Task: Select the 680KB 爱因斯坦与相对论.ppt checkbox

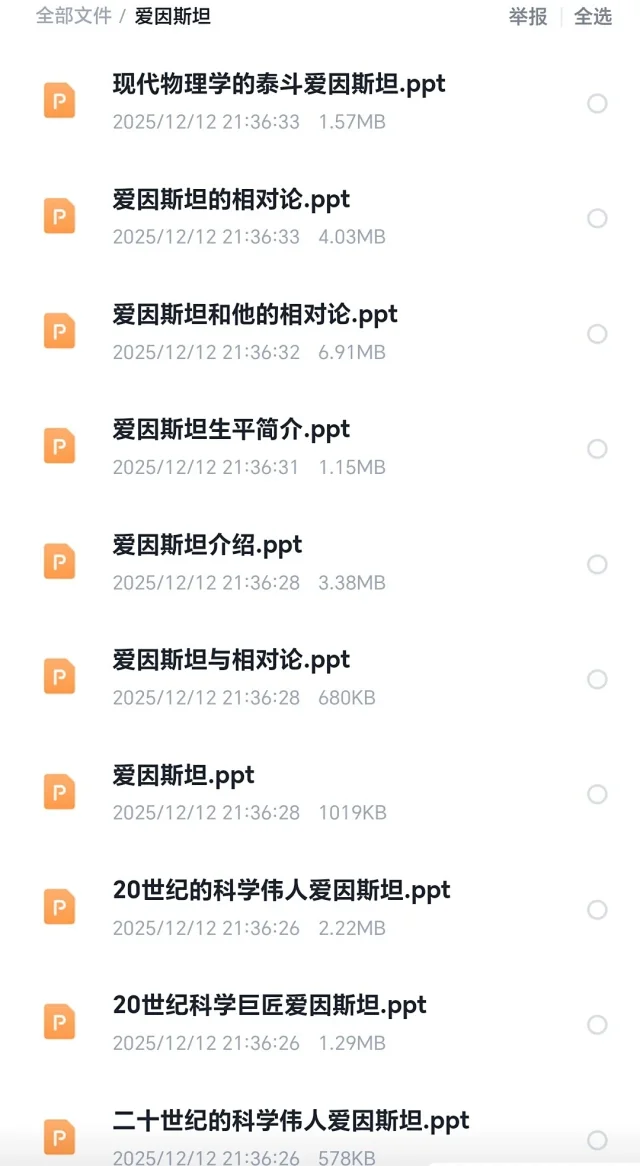Action: pos(597,679)
